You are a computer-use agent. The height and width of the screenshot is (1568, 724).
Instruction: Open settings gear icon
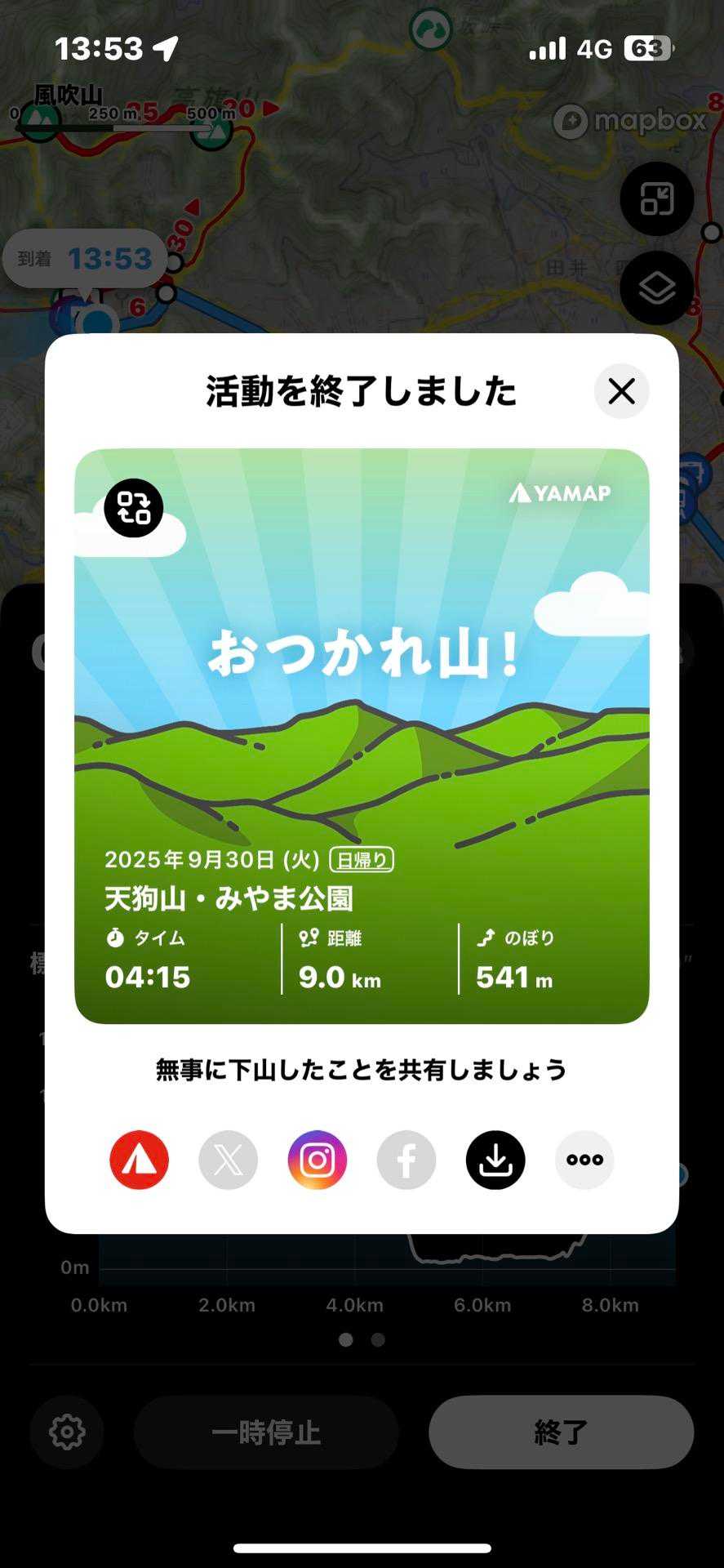click(67, 1432)
